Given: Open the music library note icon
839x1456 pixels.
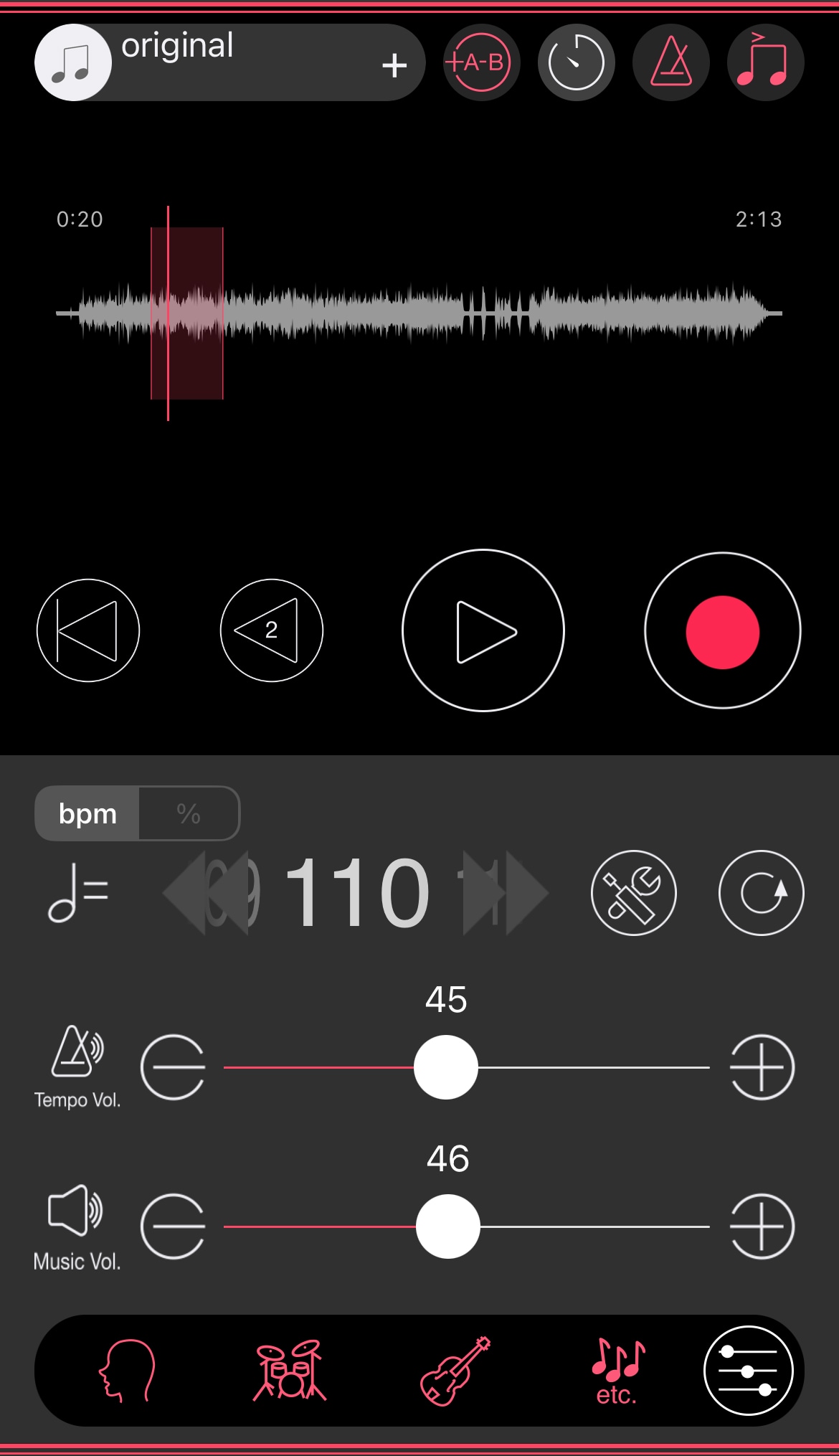Looking at the screenshot, I should (x=73, y=63).
